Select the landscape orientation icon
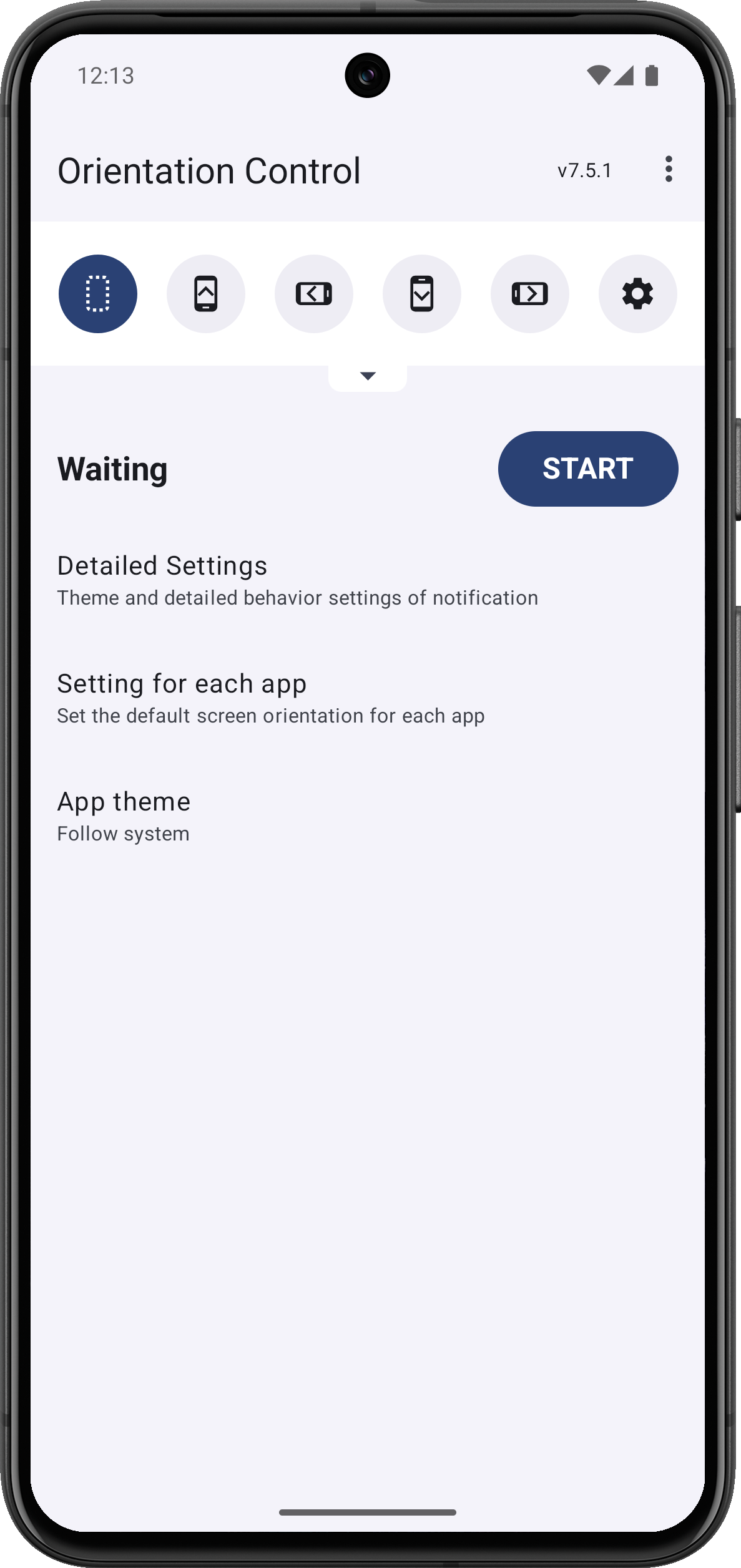Image resolution: width=741 pixels, height=1568 pixels. pyautogui.click(x=313, y=293)
